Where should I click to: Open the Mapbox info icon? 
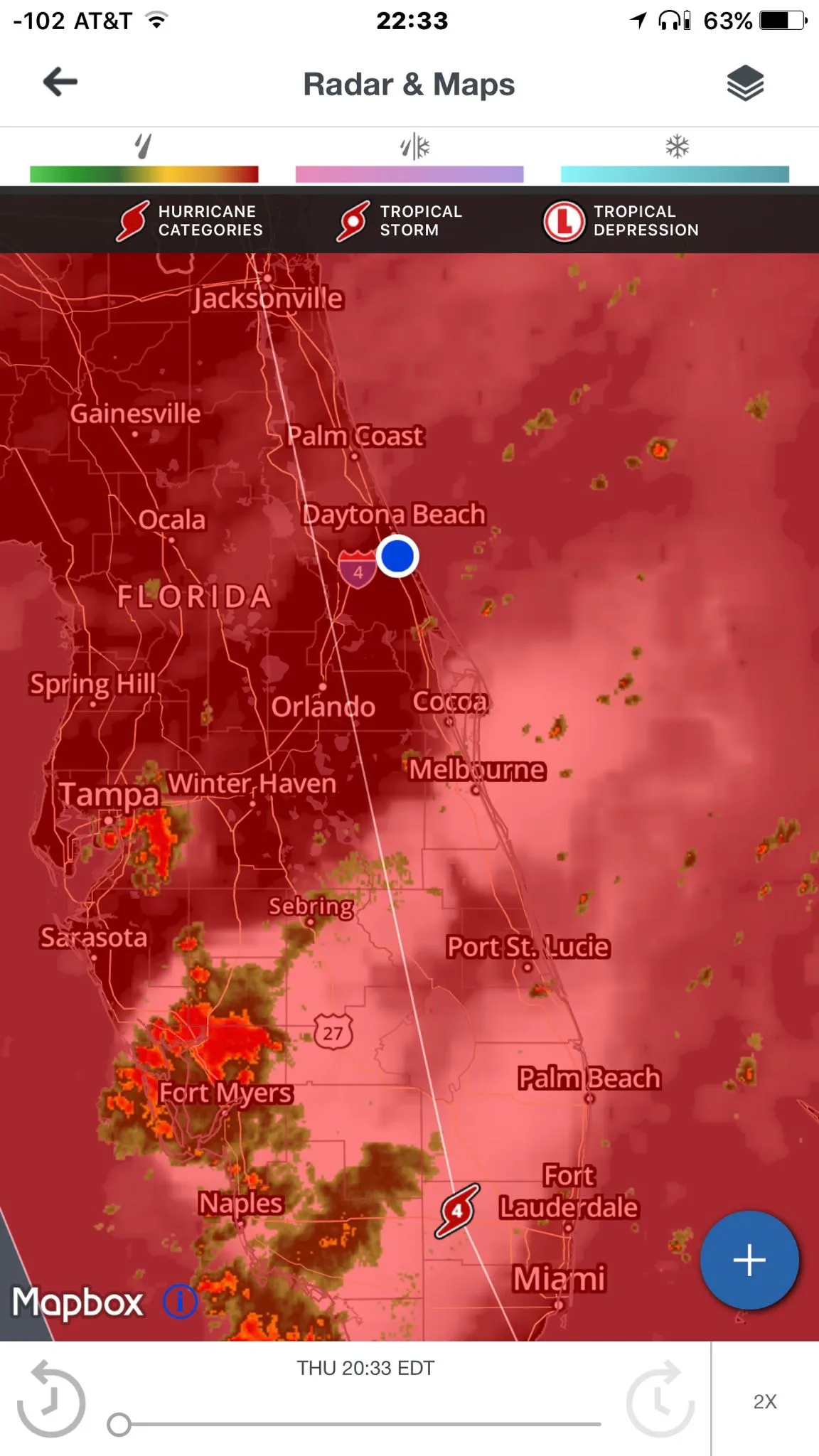click(180, 1302)
